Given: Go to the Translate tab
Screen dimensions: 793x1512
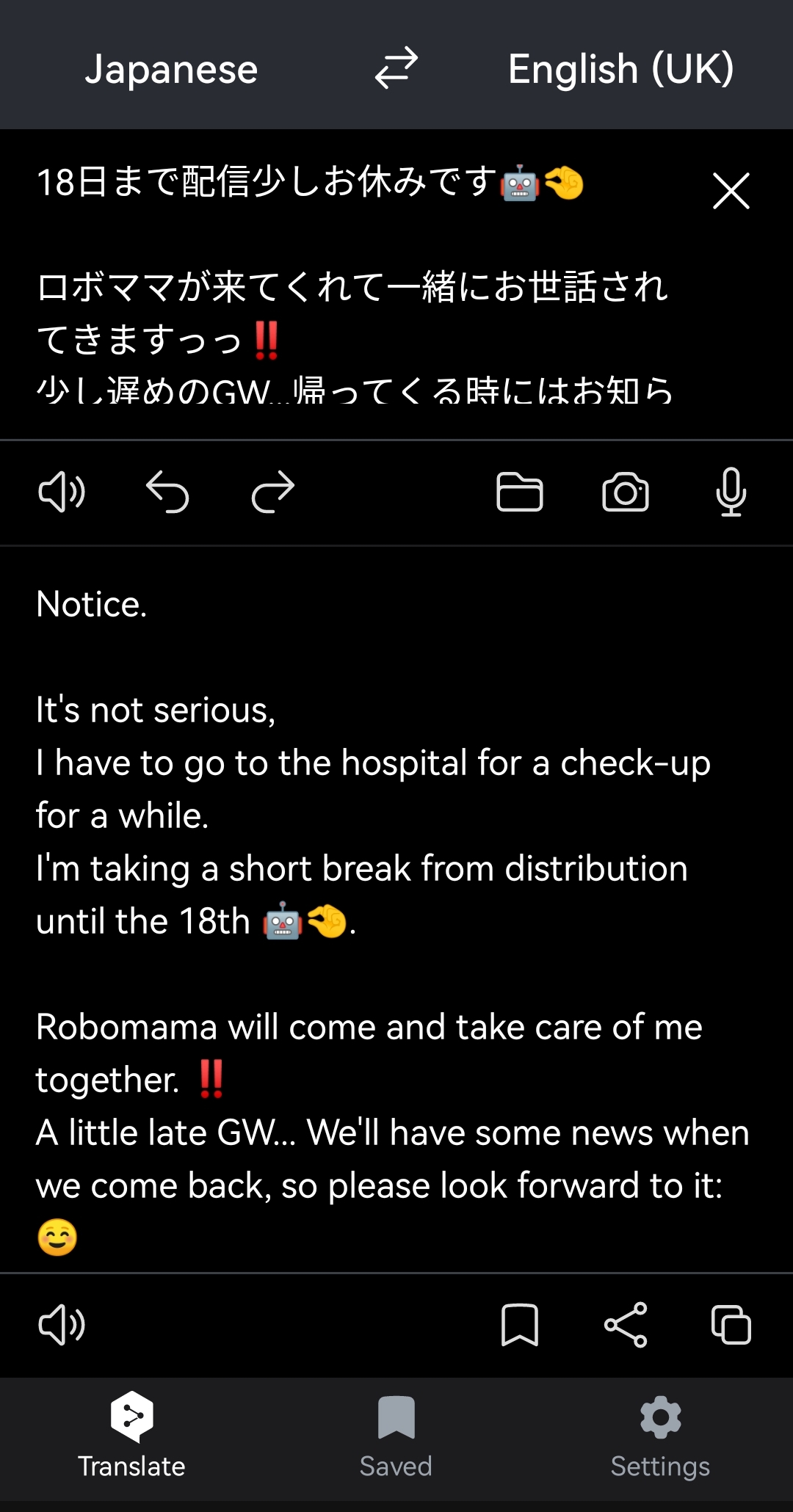Looking at the screenshot, I should (x=132, y=1435).
